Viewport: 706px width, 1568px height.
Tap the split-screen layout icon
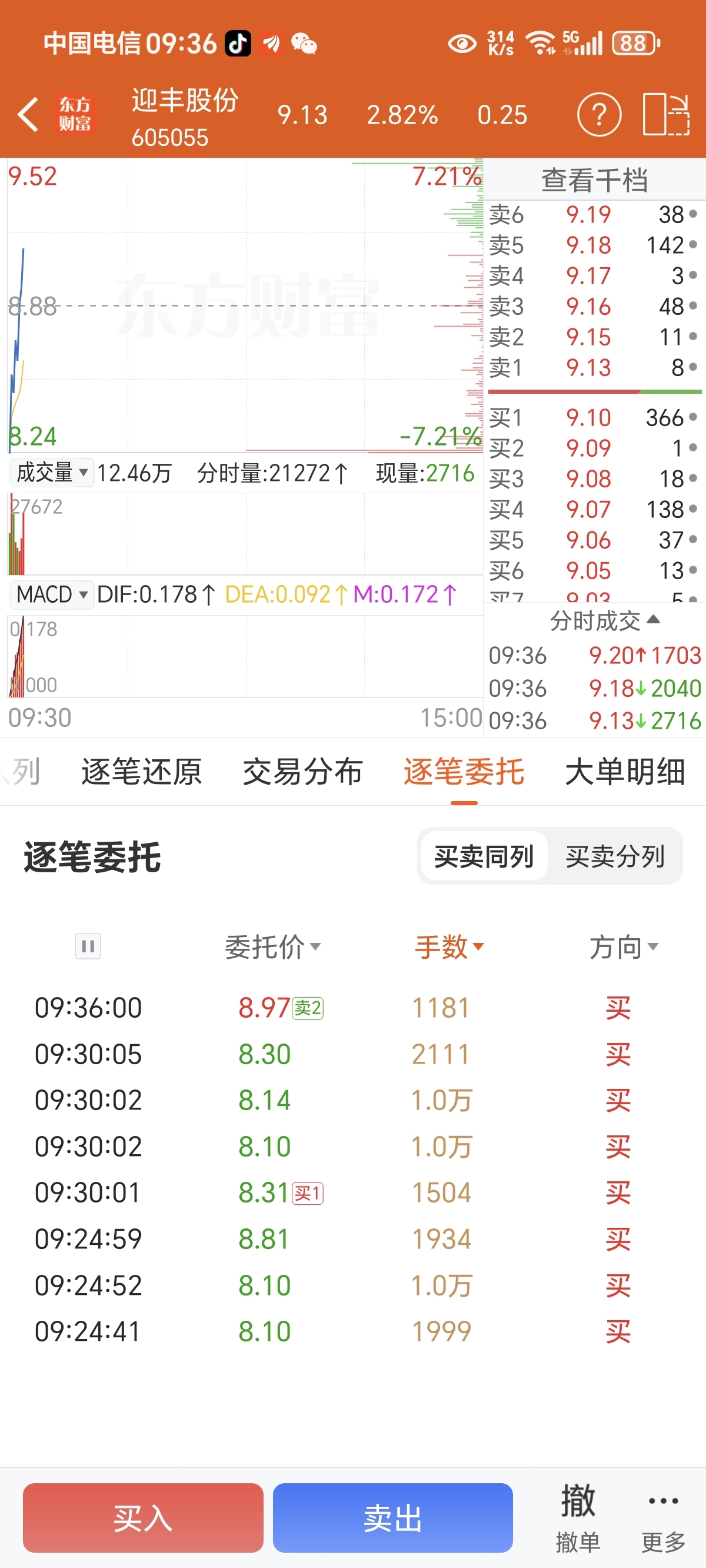[666, 114]
